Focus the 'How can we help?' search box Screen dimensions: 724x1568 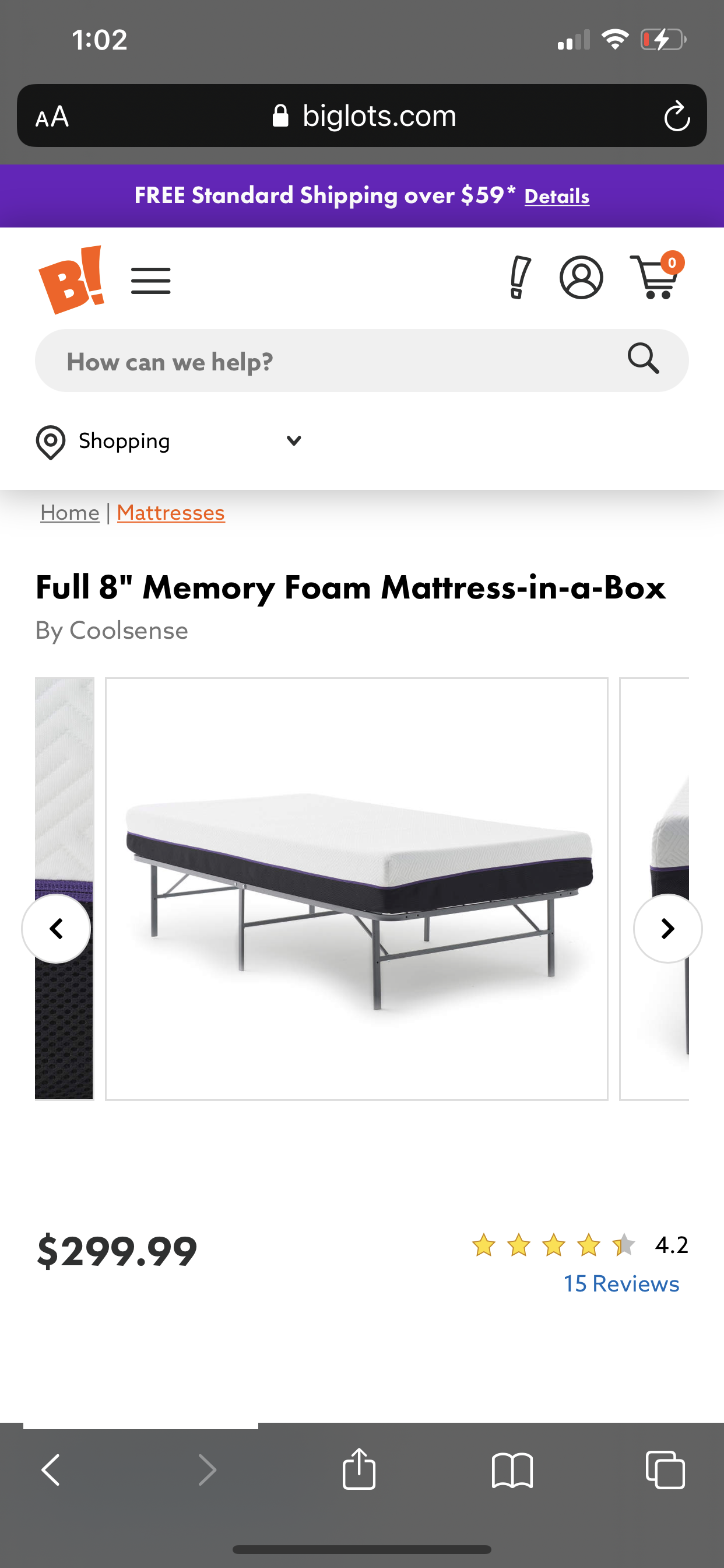[329, 362]
